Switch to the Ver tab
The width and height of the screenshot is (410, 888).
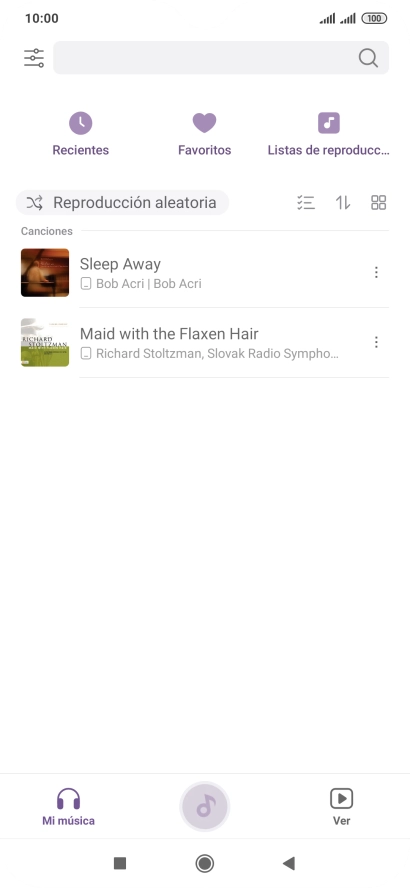pos(341,806)
